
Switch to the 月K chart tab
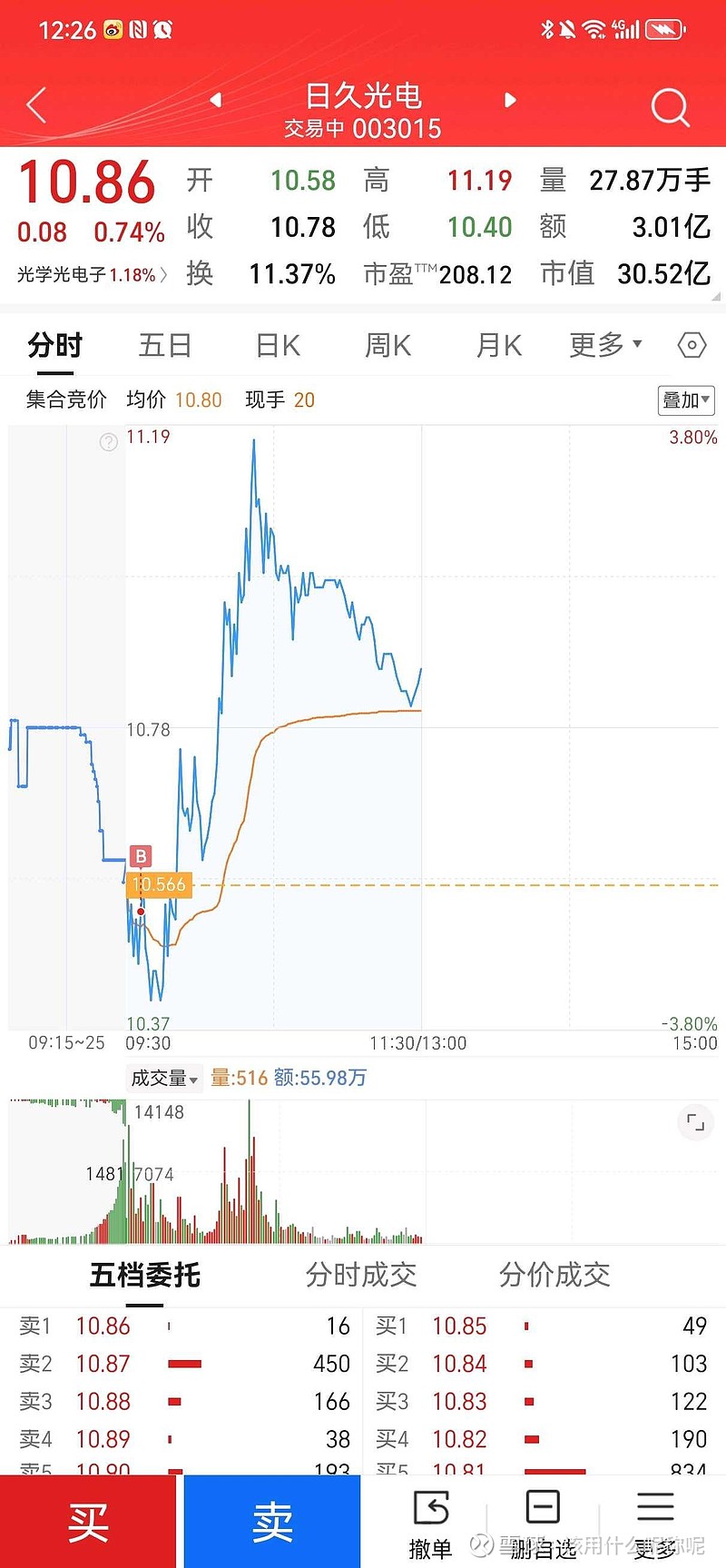tap(499, 345)
